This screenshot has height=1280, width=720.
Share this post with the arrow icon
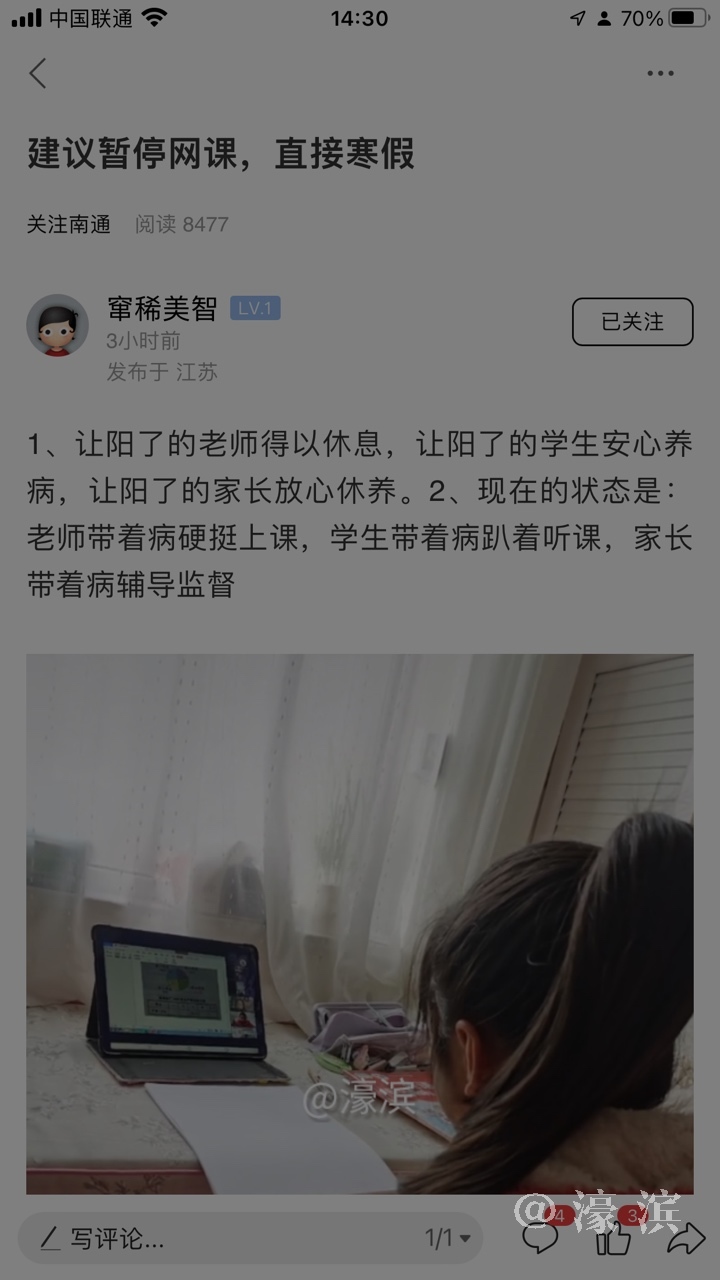pos(686,1238)
